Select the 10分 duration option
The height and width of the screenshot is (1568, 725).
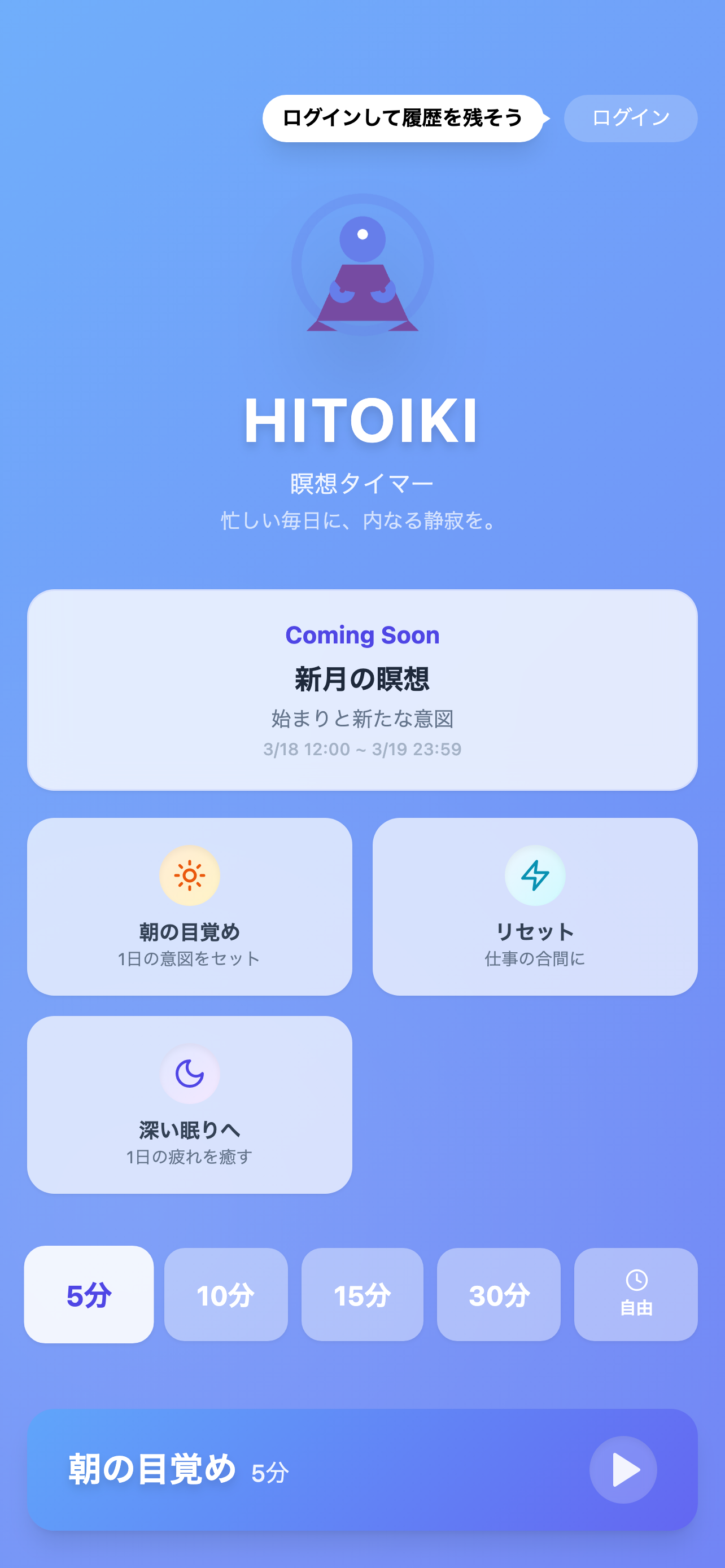click(x=226, y=1295)
